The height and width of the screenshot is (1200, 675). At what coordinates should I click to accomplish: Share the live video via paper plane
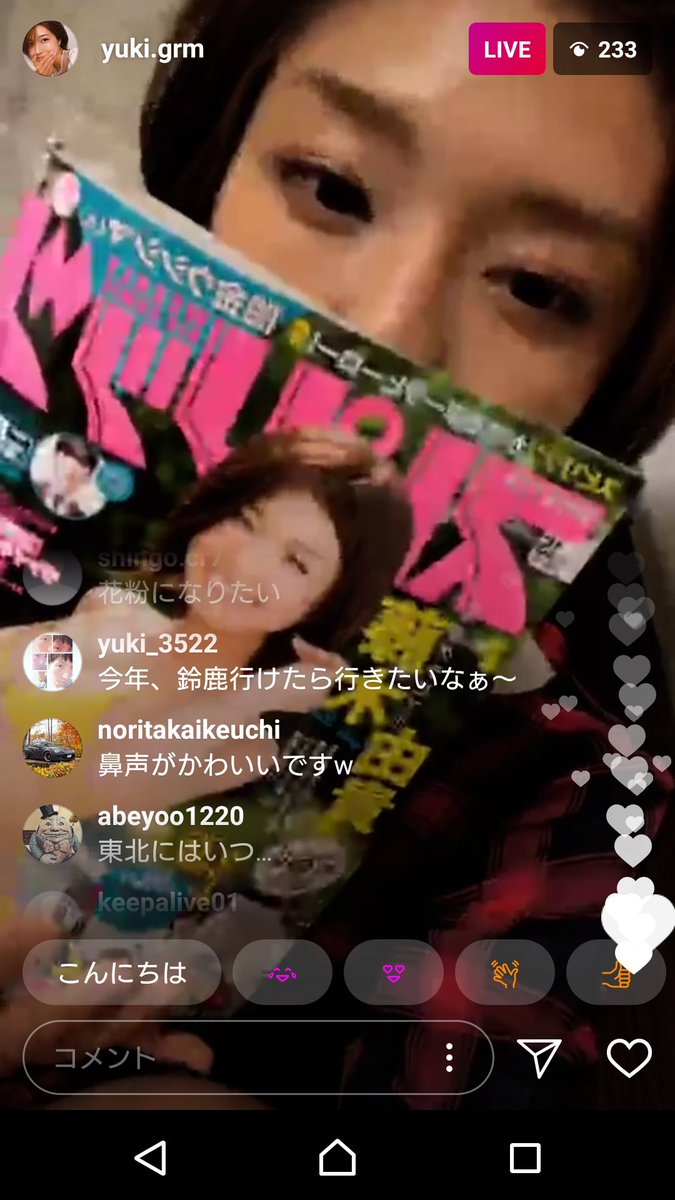point(539,1057)
